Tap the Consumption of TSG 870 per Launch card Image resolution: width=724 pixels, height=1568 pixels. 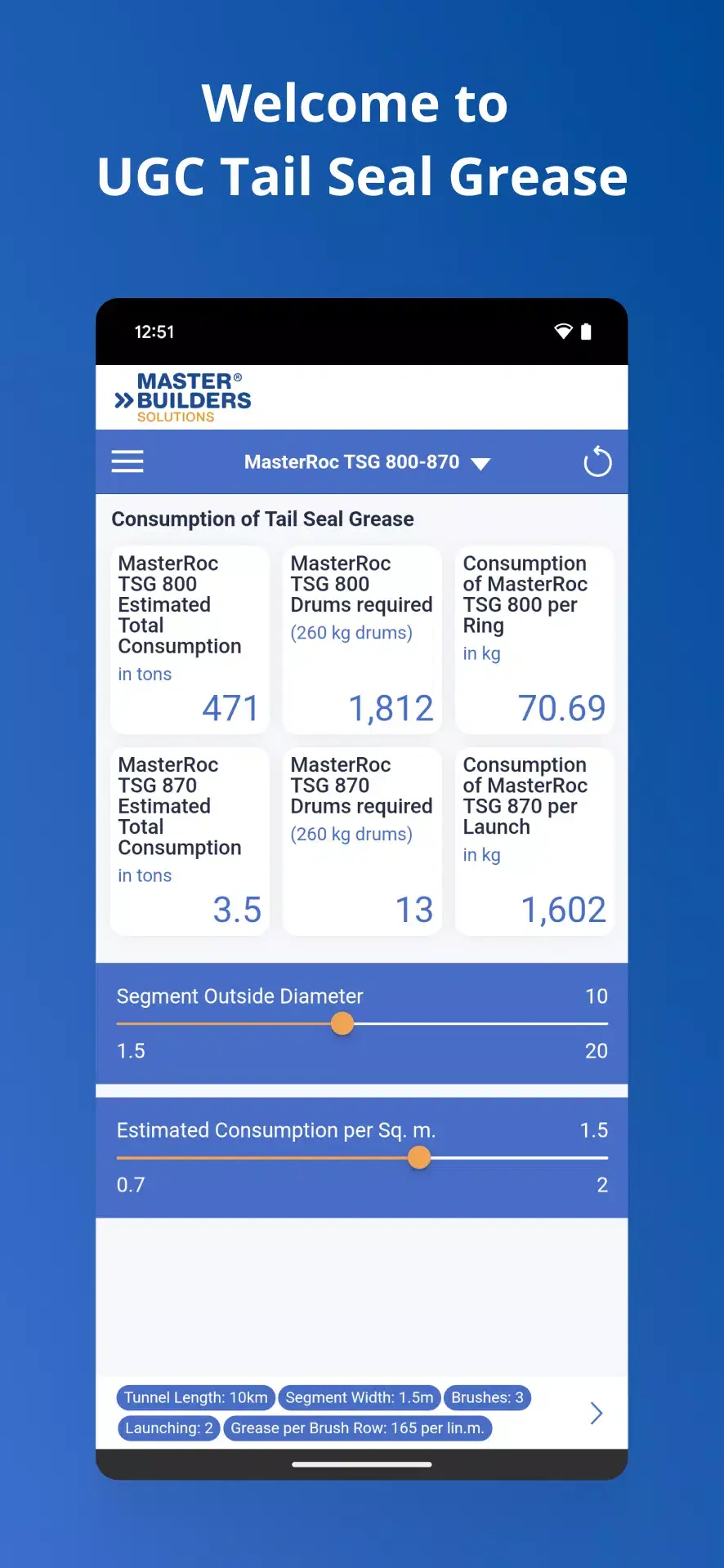point(534,841)
